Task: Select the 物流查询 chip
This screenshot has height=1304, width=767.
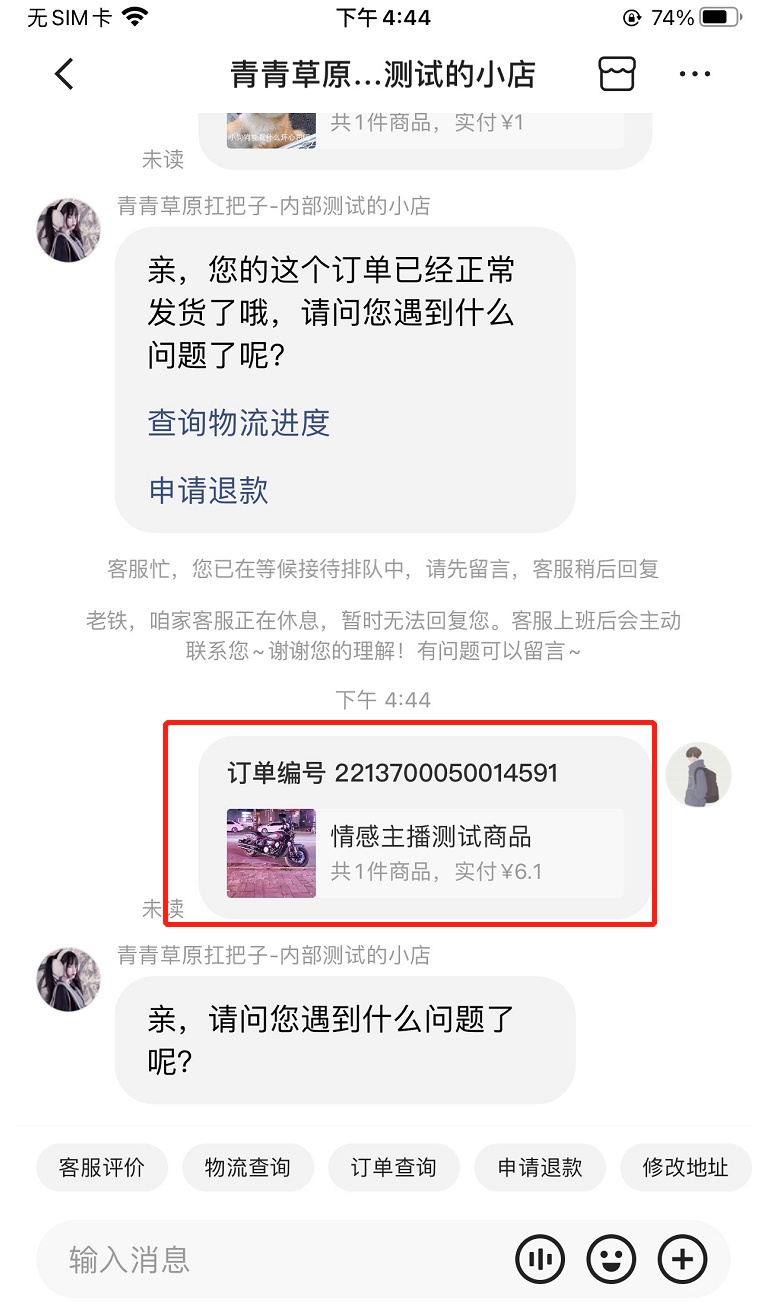Action: (x=247, y=1167)
